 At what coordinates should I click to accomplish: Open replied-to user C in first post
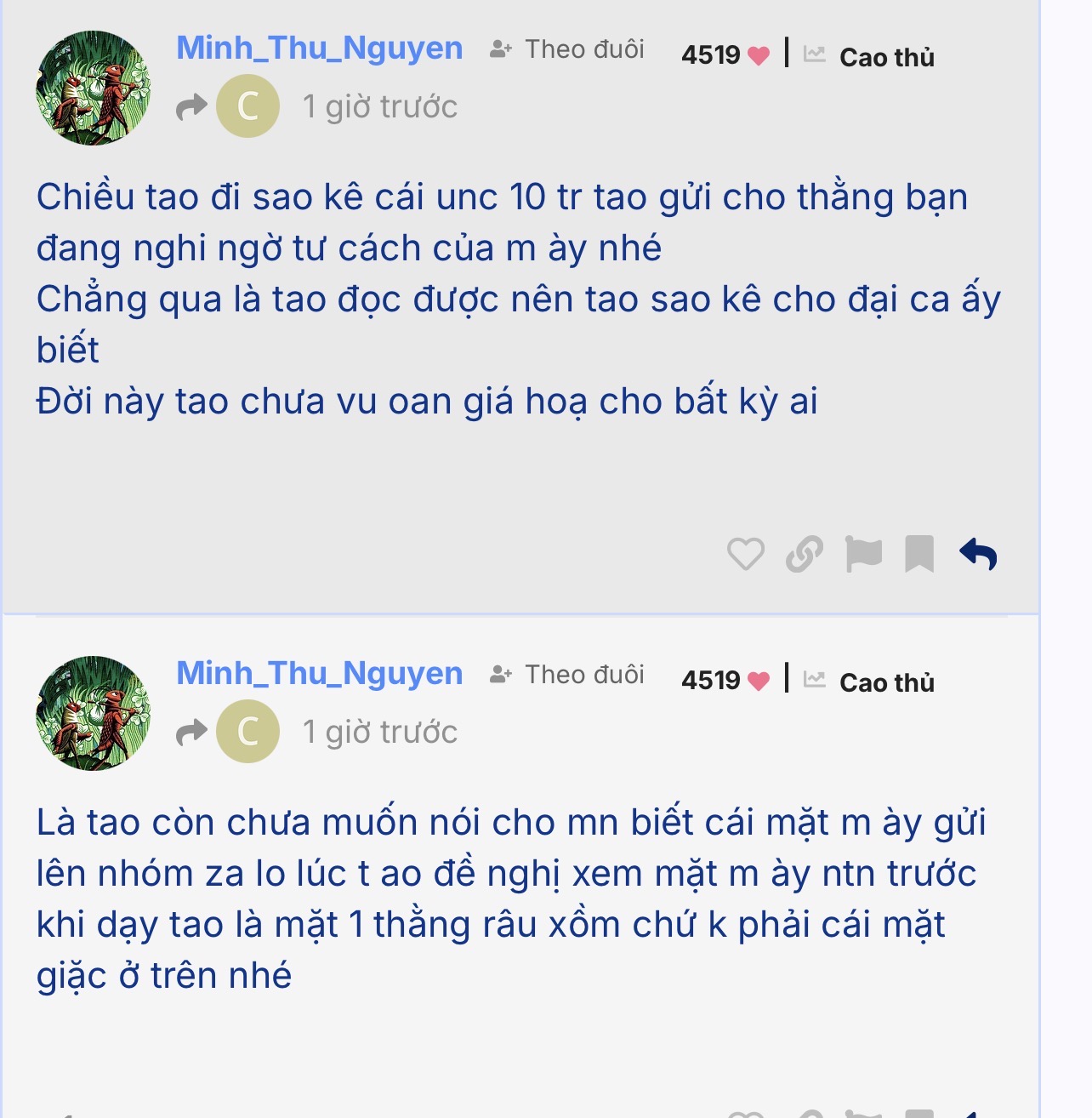coord(247,106)
